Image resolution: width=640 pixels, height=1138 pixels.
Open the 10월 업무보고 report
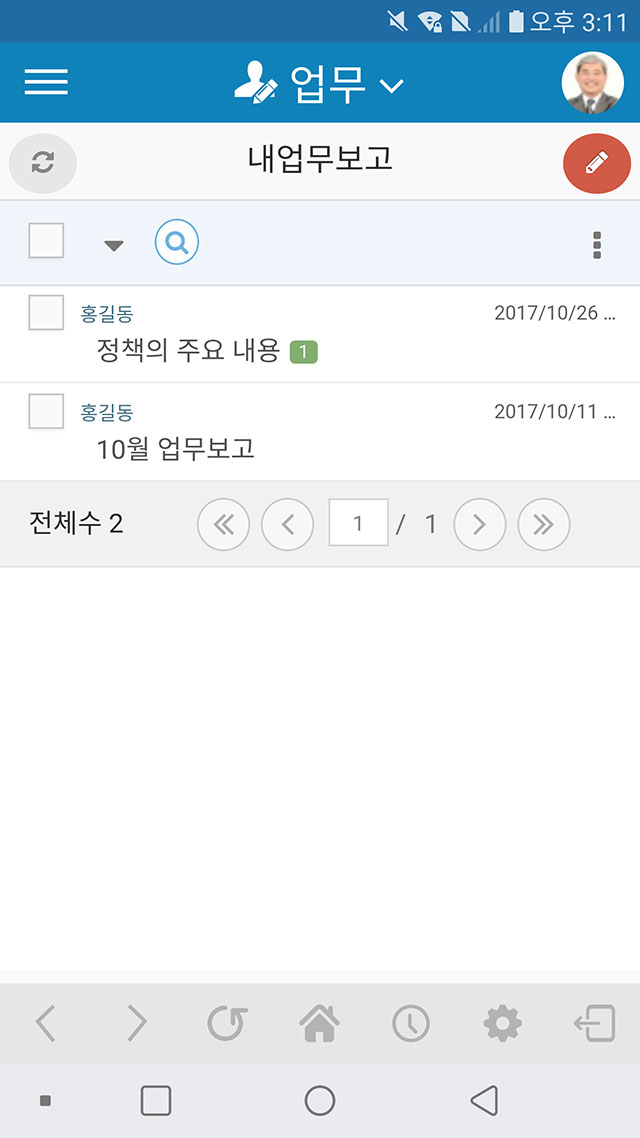176,449
